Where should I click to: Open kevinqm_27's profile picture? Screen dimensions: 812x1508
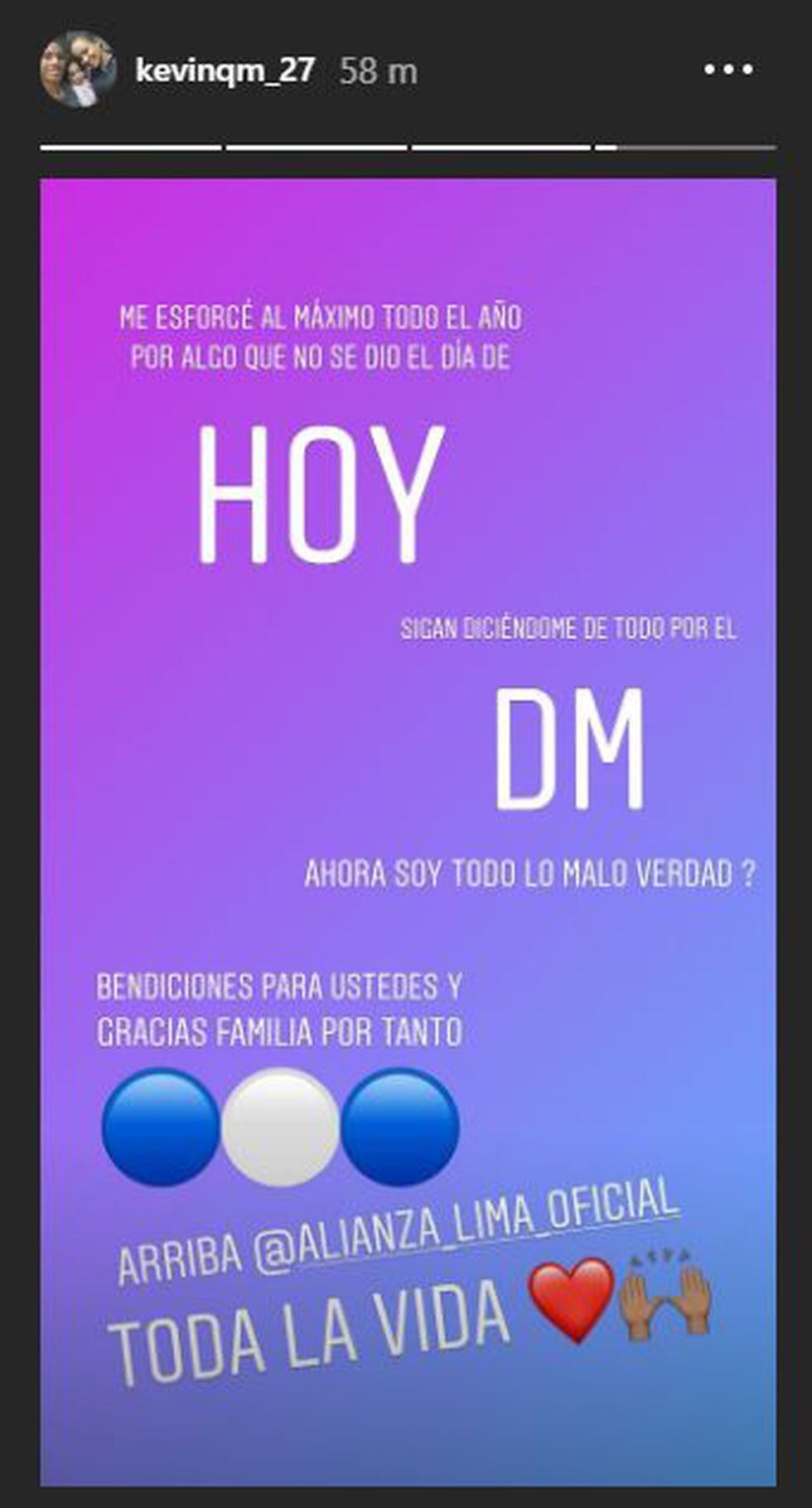[78, 70]
